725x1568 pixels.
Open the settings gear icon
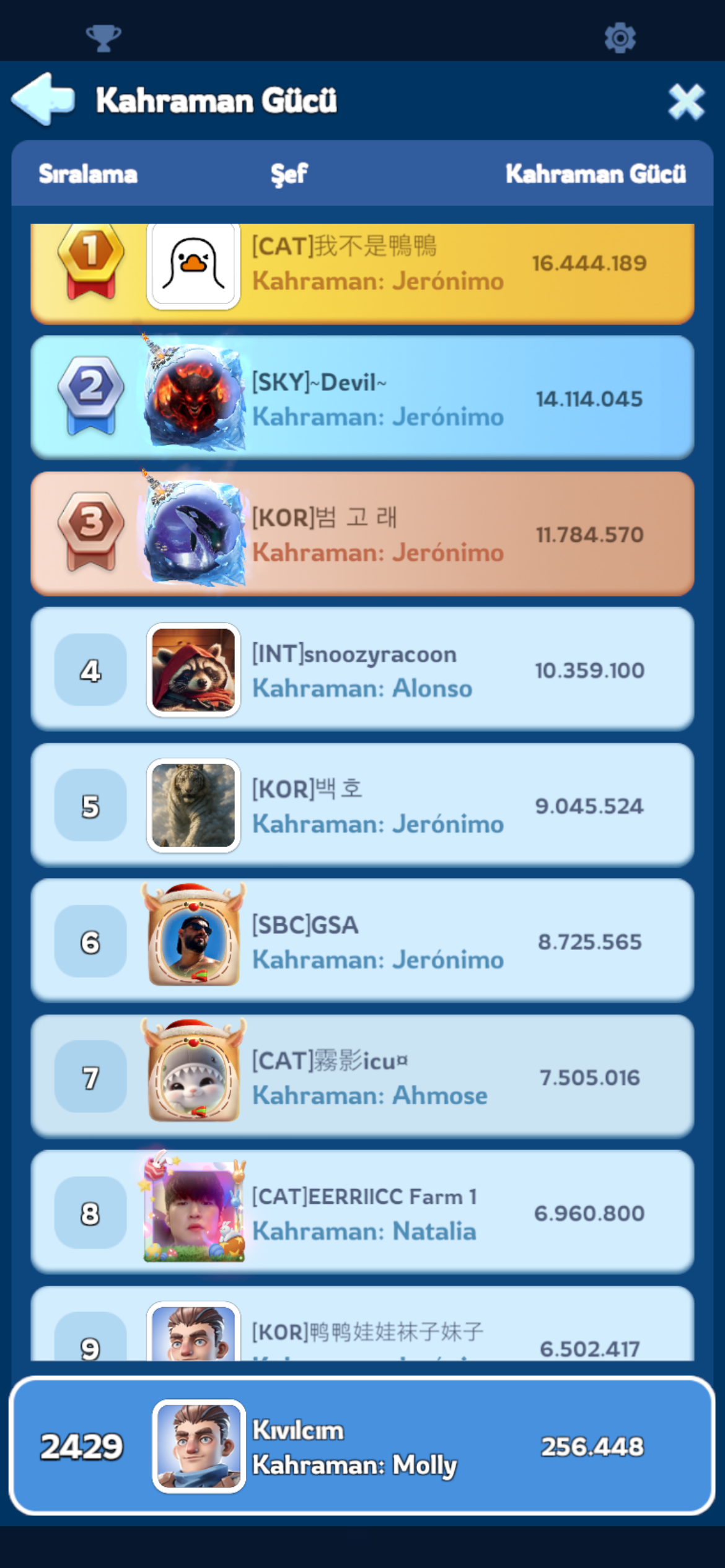(x=620, y=38)
